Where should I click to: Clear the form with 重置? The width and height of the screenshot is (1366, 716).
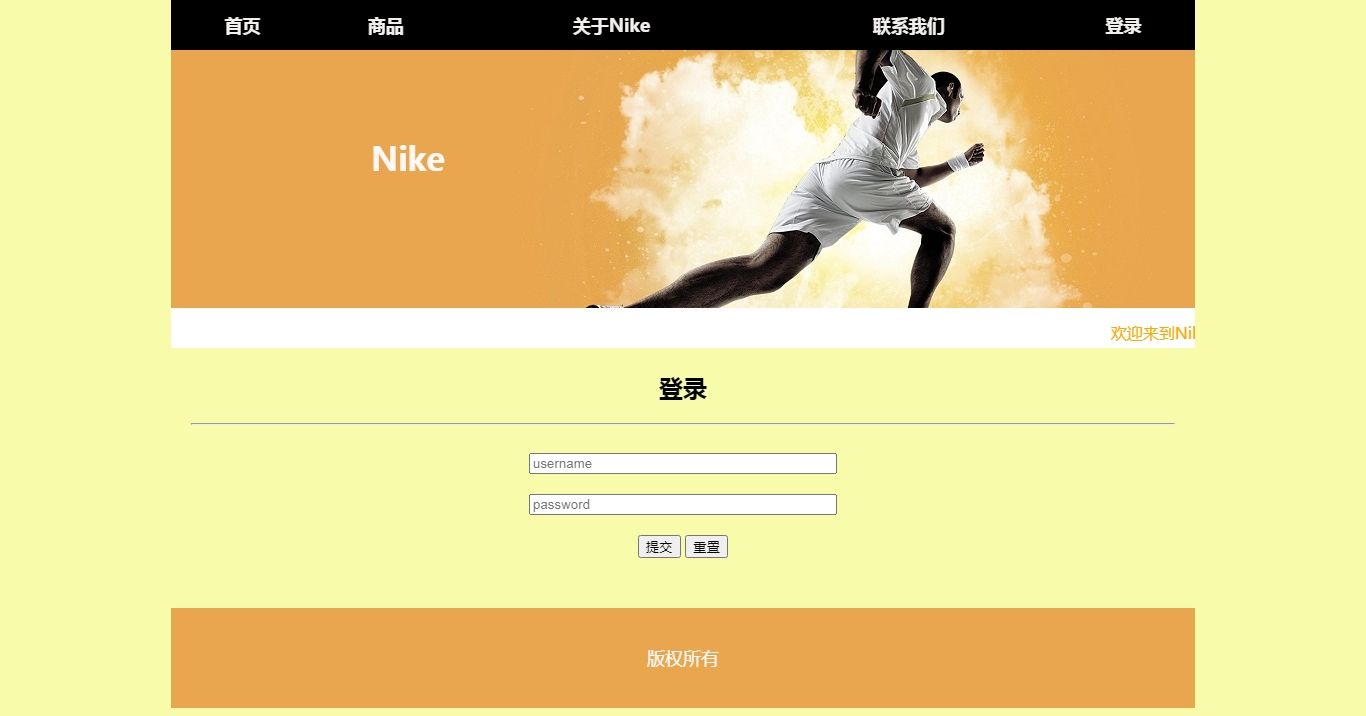coord(706,547)
